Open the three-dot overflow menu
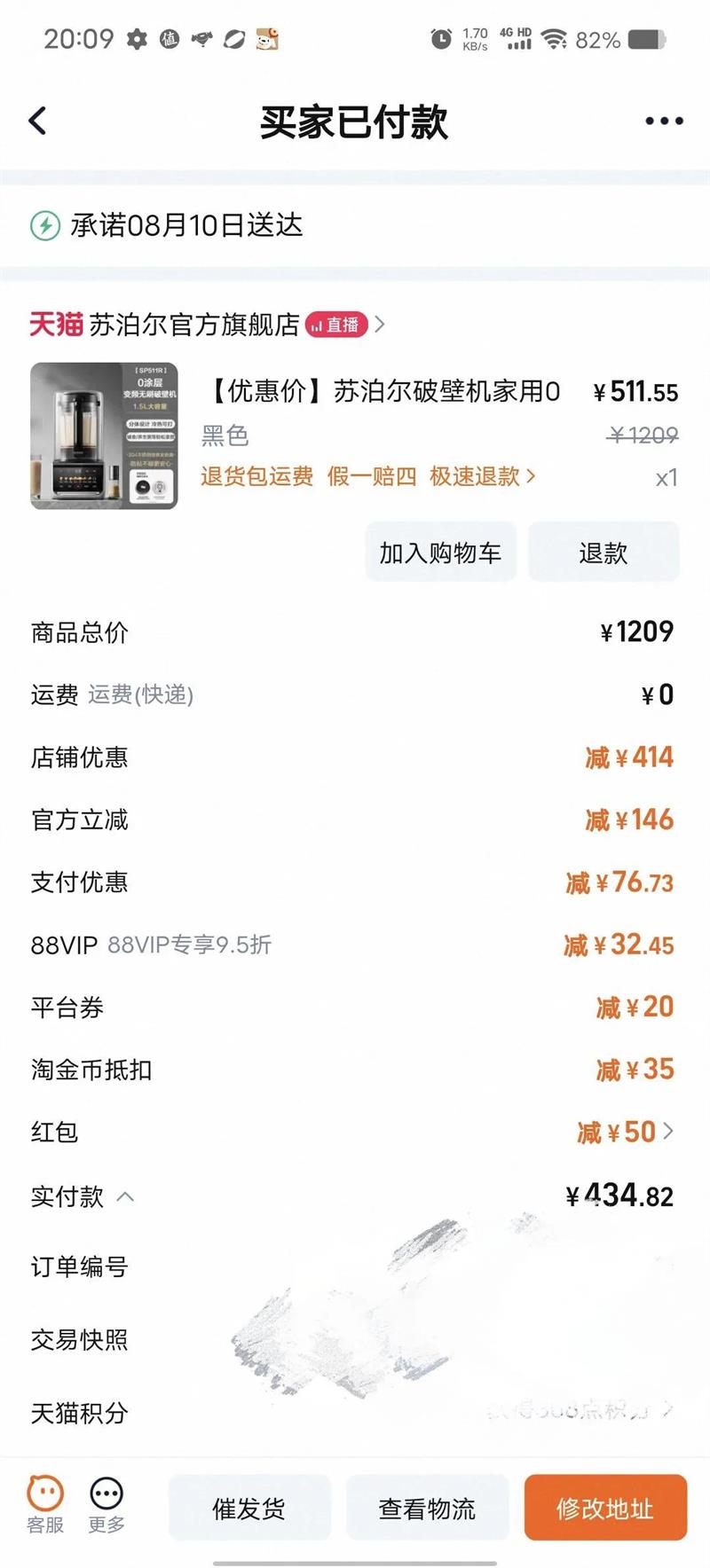Screen dimensions: 710x1568 pos(664,121)
